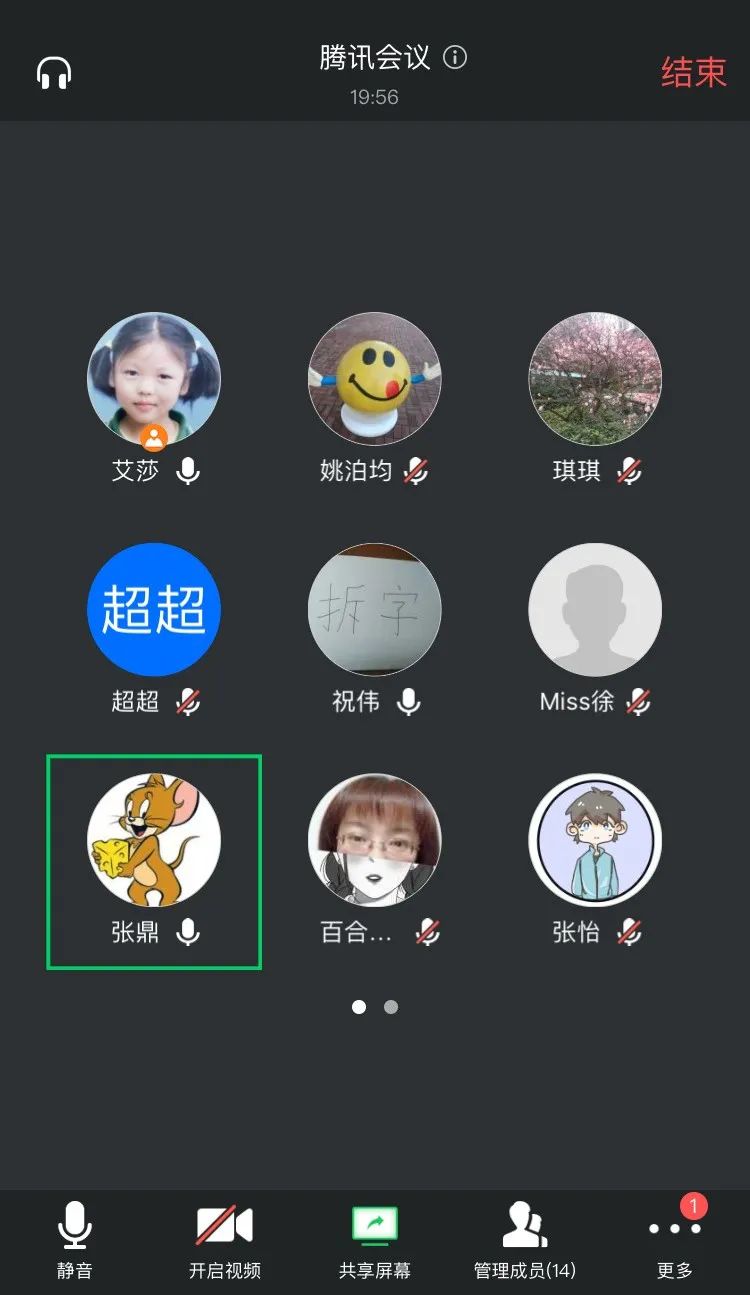Select participant 祝伟
Viewport: 750px width, 1295px height.
(x=374, y=609)
